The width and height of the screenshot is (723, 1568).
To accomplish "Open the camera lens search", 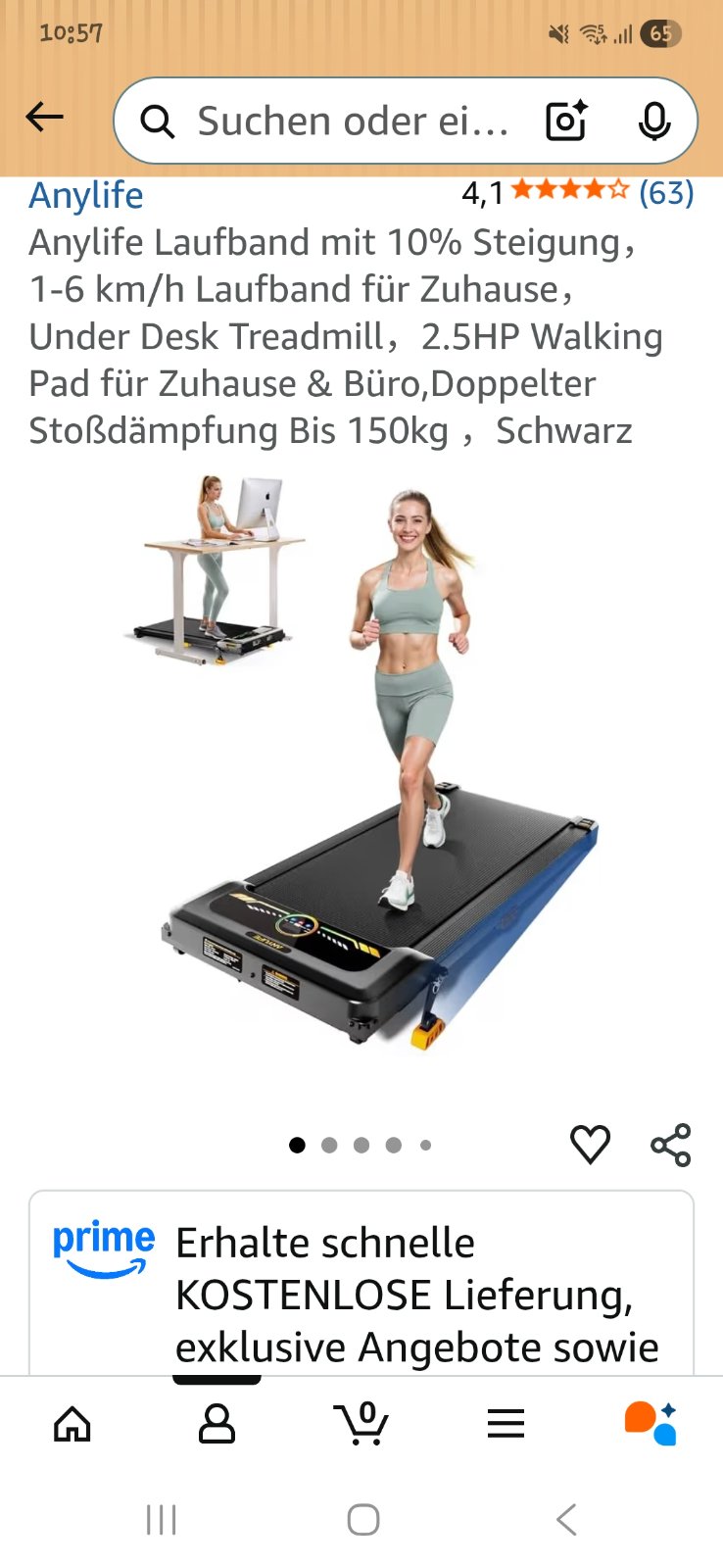I will (566, 122).
